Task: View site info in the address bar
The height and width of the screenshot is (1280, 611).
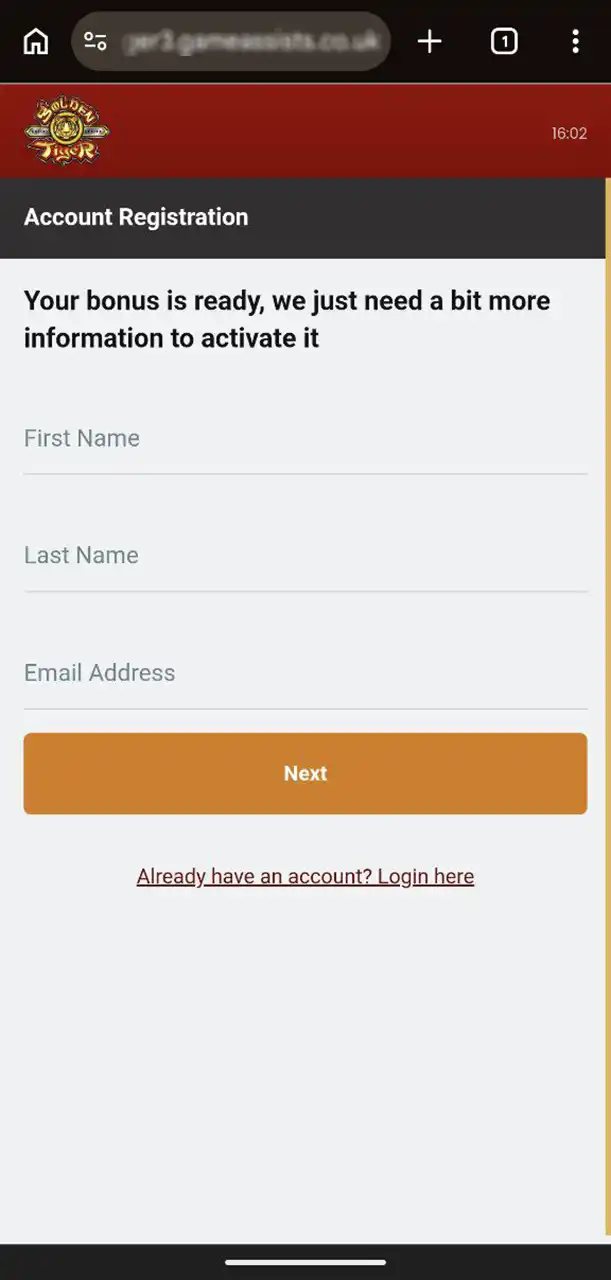Action: [x=96, y=41]
